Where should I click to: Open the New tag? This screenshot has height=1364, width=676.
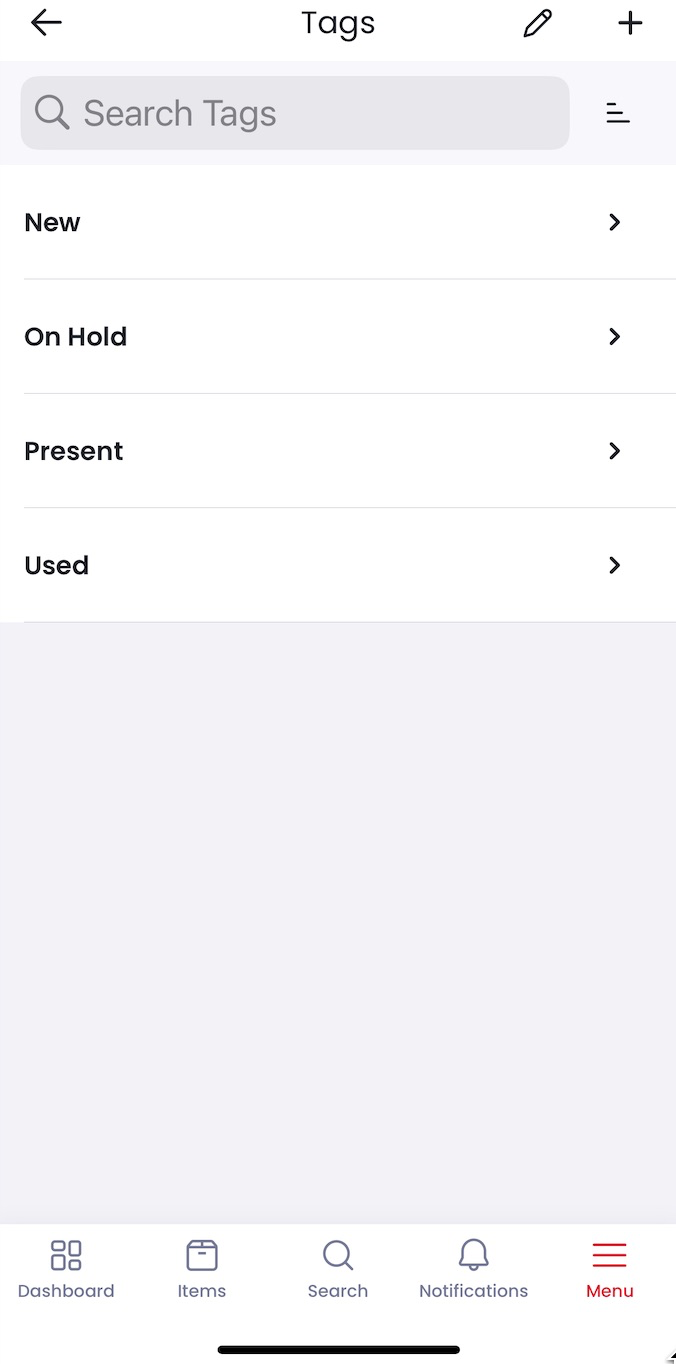click(338, 222)
